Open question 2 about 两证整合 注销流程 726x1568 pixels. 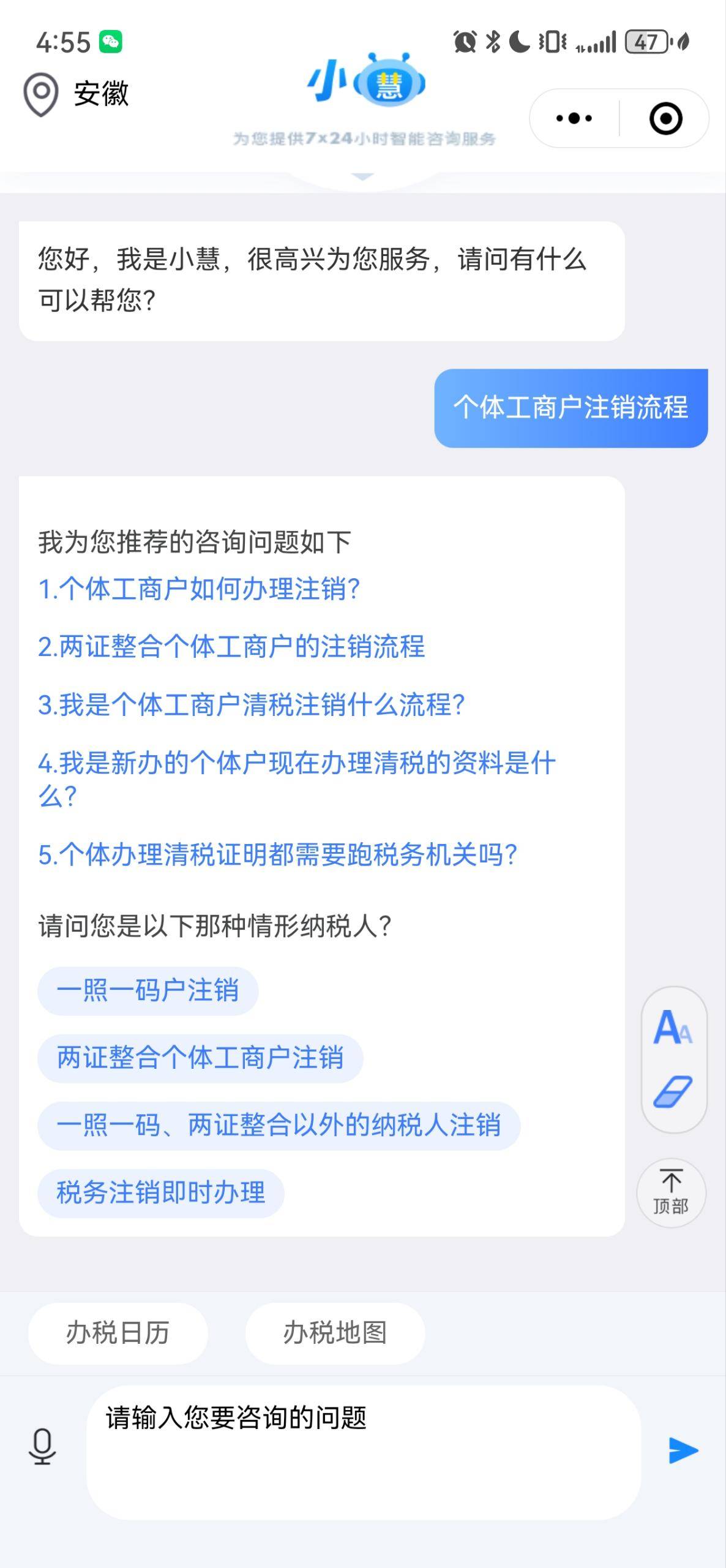coord(231,647)
